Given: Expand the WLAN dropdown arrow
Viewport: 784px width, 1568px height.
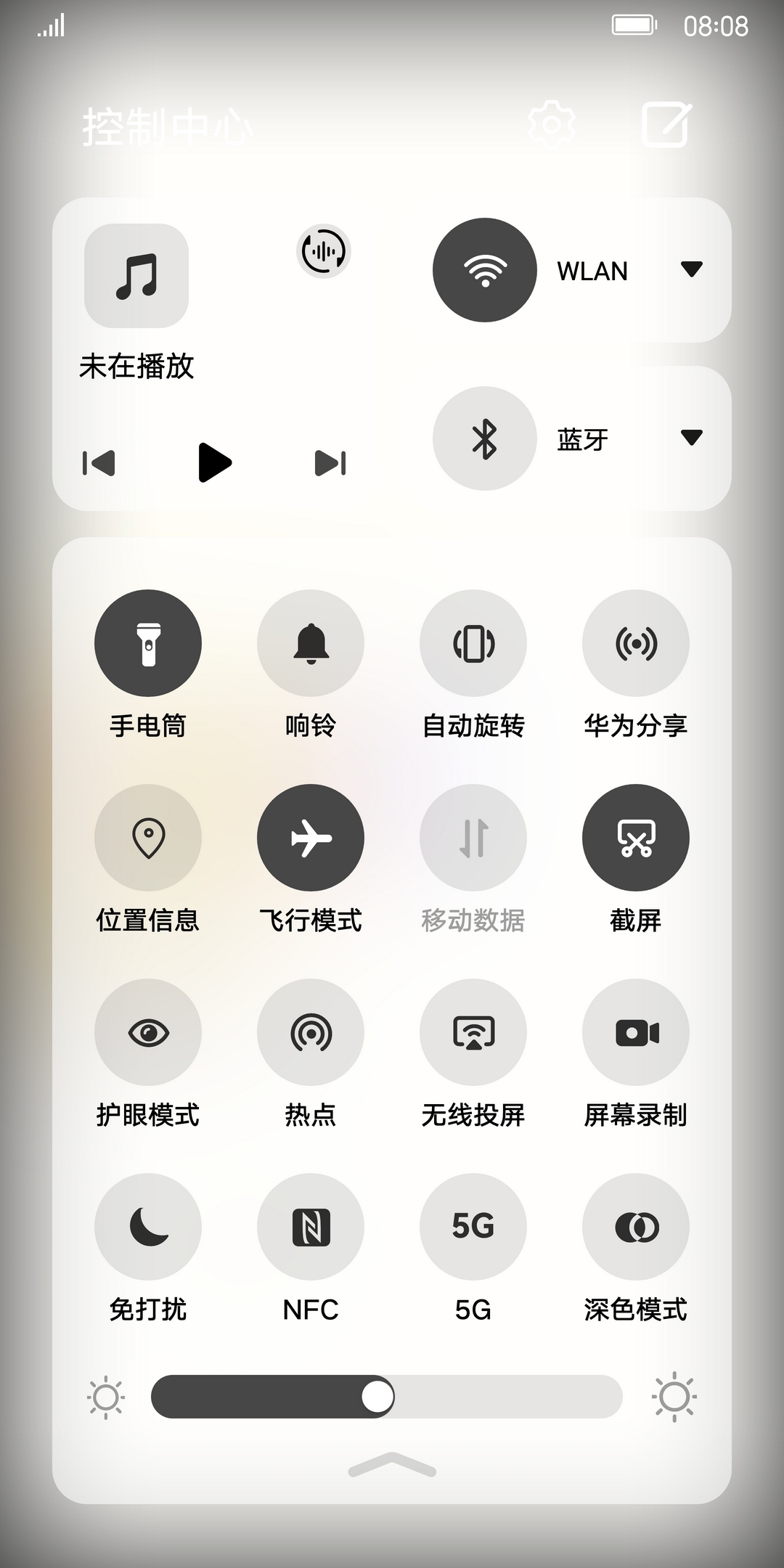Looking at the screenshot, I should (691, 269).
